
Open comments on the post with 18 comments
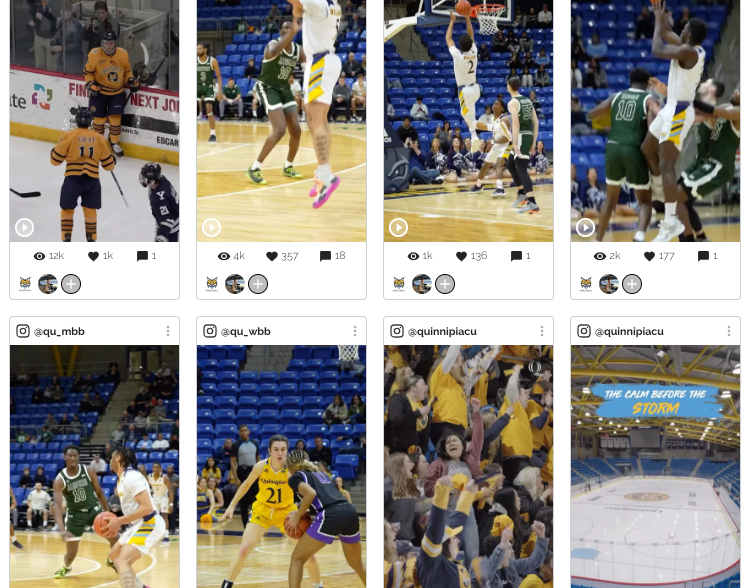tap(325, 257)
